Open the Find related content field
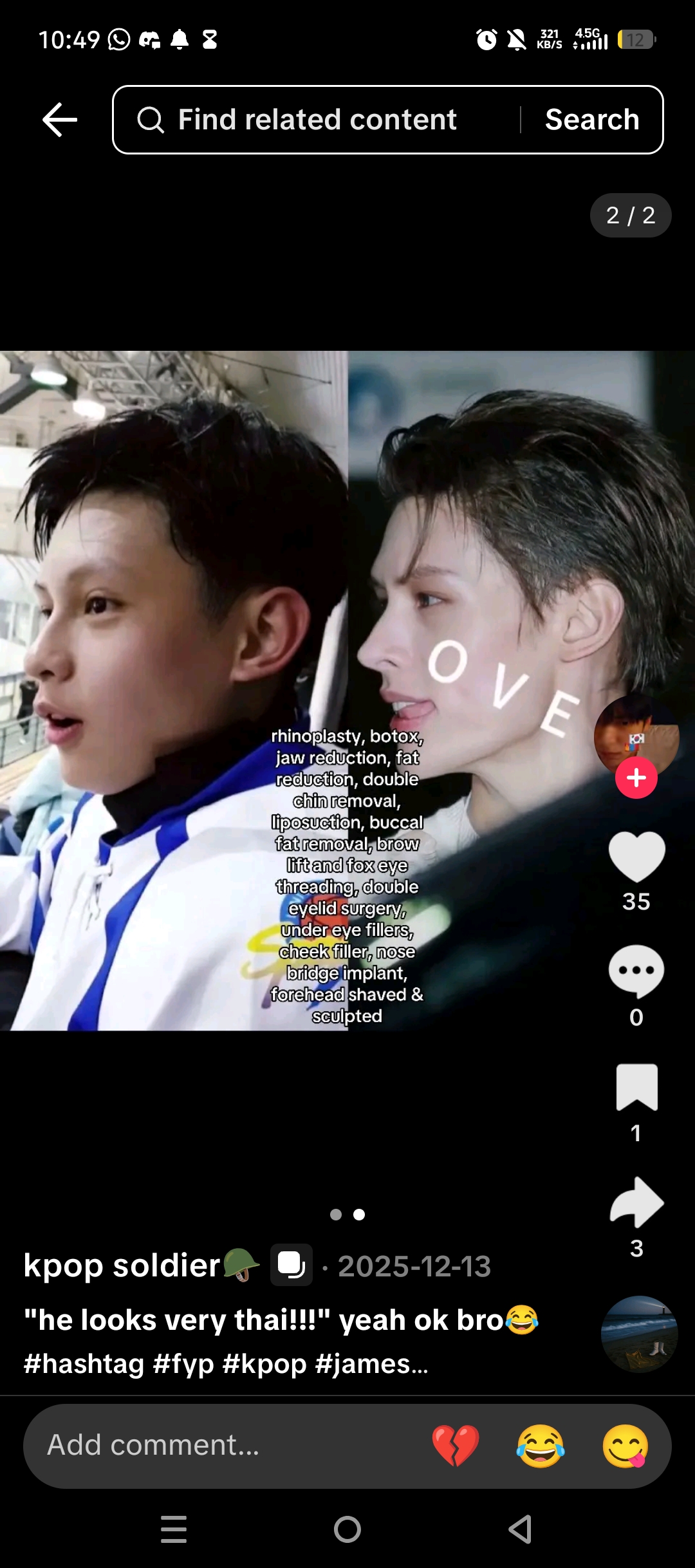 [x=317, y=120]
